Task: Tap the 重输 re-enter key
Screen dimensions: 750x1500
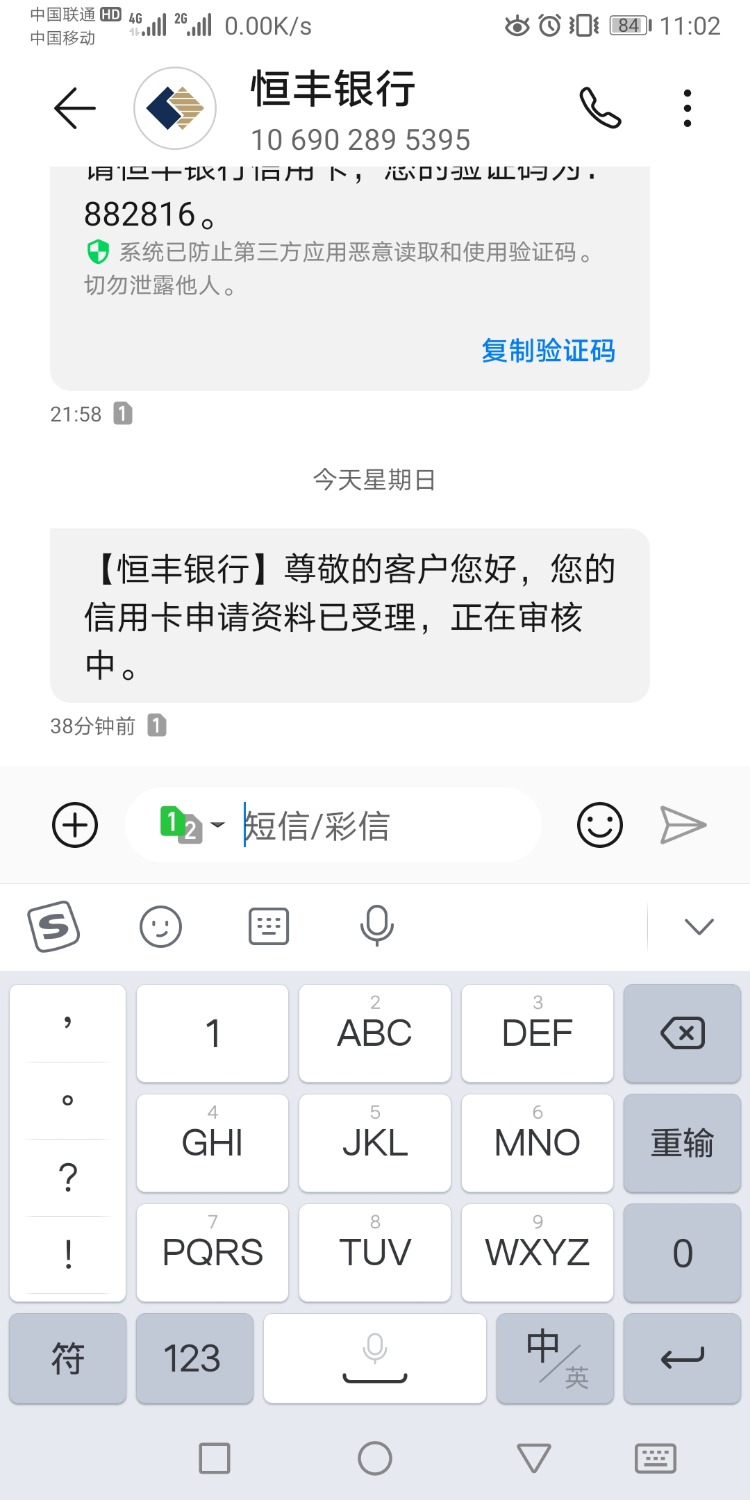Action: point(682,1143)
